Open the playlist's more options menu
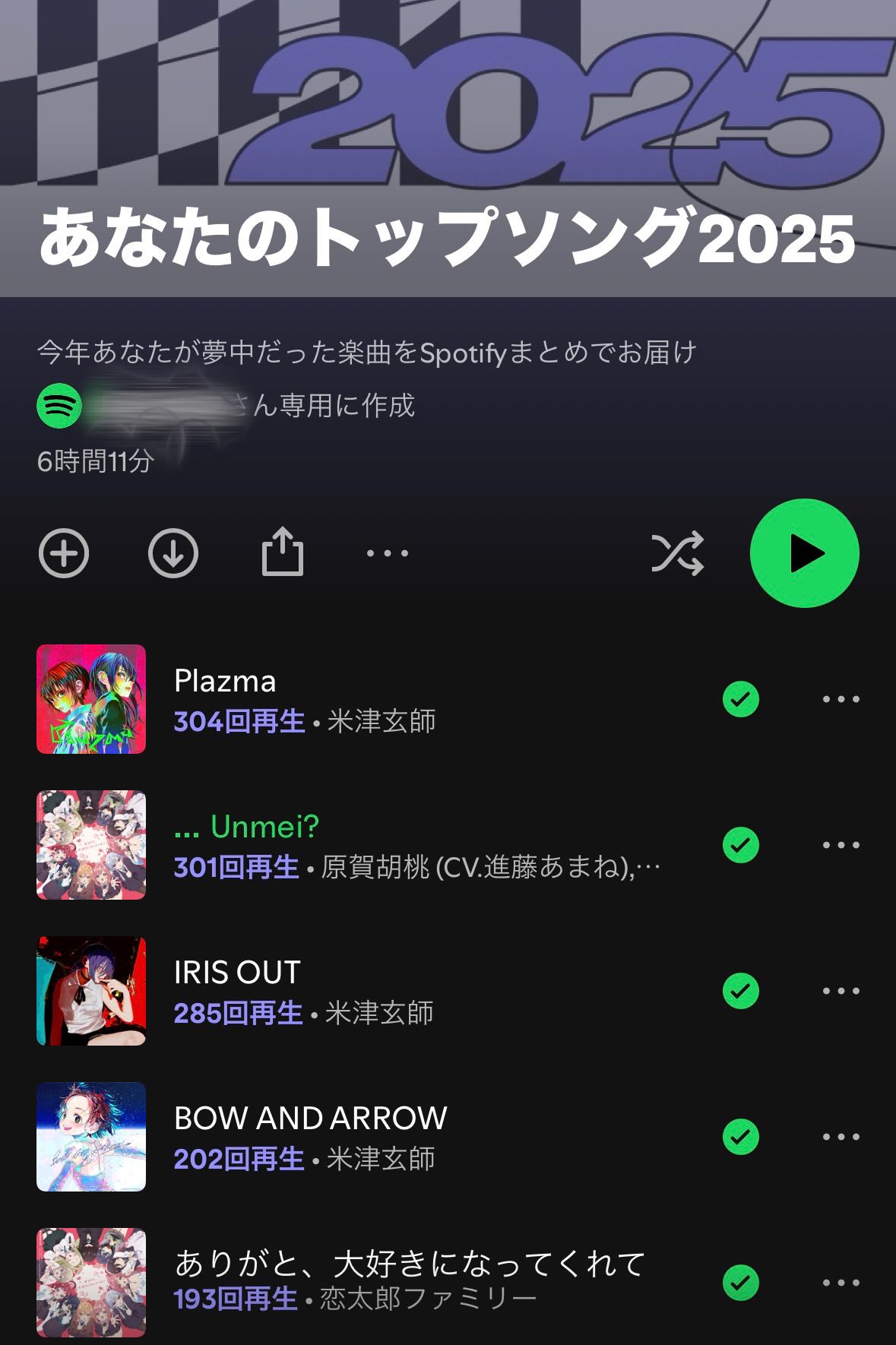 pos(388,553)
